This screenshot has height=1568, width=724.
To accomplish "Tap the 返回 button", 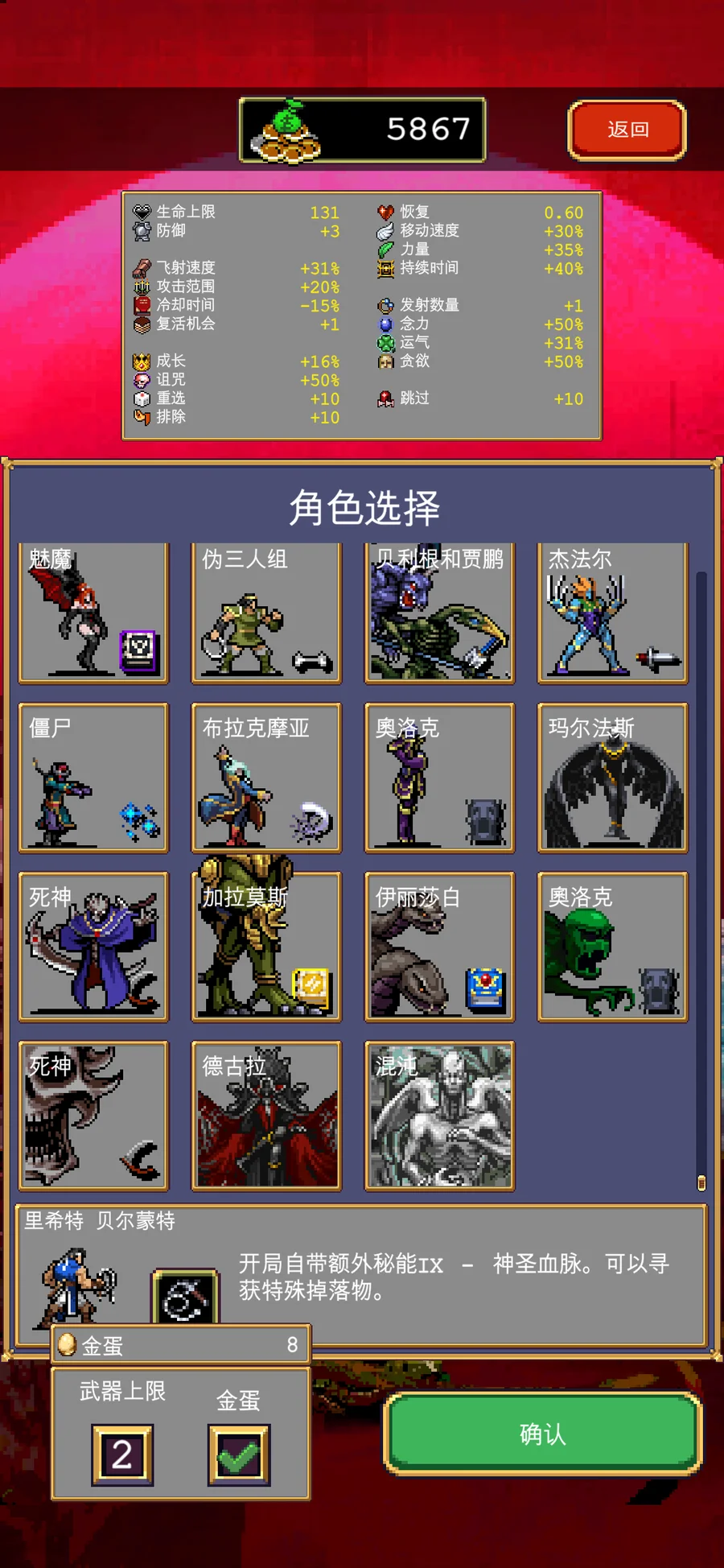I will click(x=627, y=130).
